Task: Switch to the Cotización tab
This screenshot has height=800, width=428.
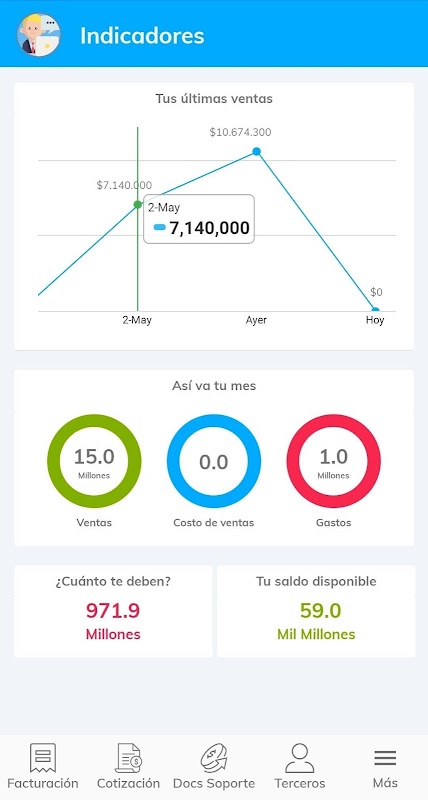Action: (x=129, y=766)
